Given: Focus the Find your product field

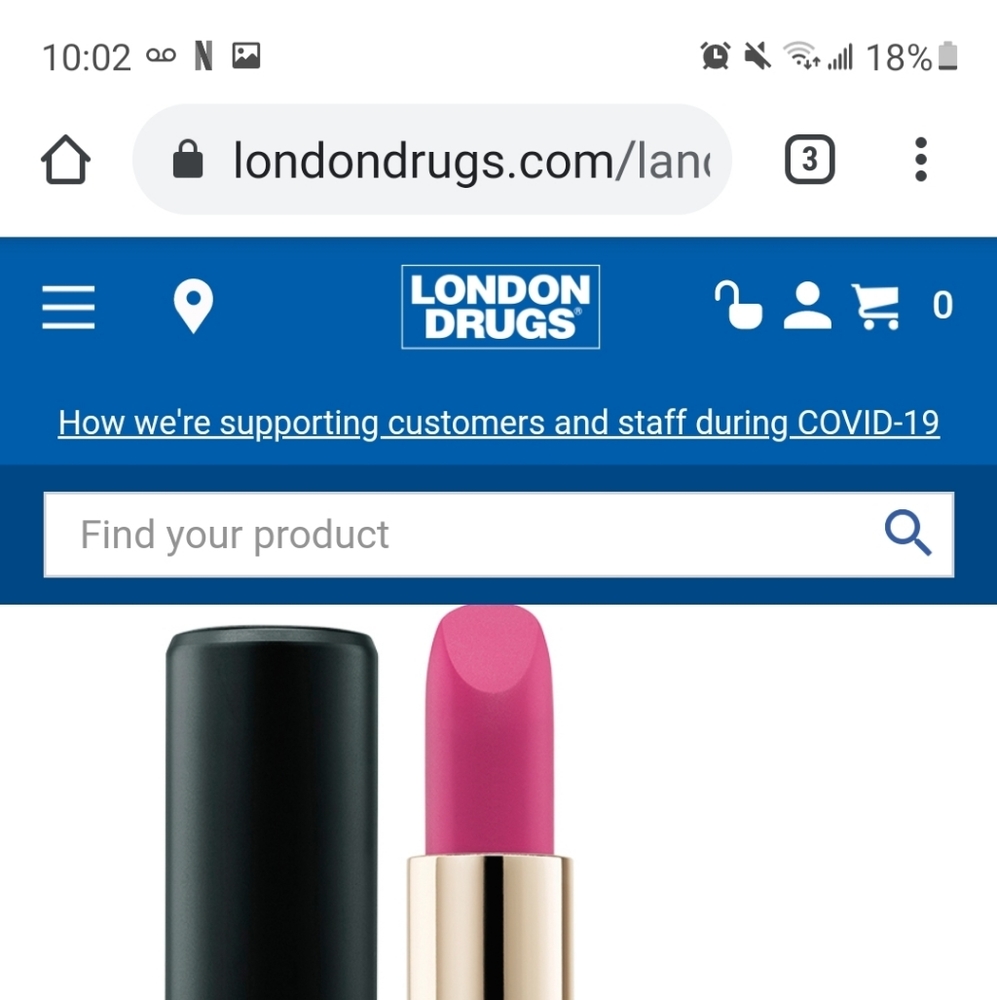Looking at the screenshot, I should coord(450,535).
